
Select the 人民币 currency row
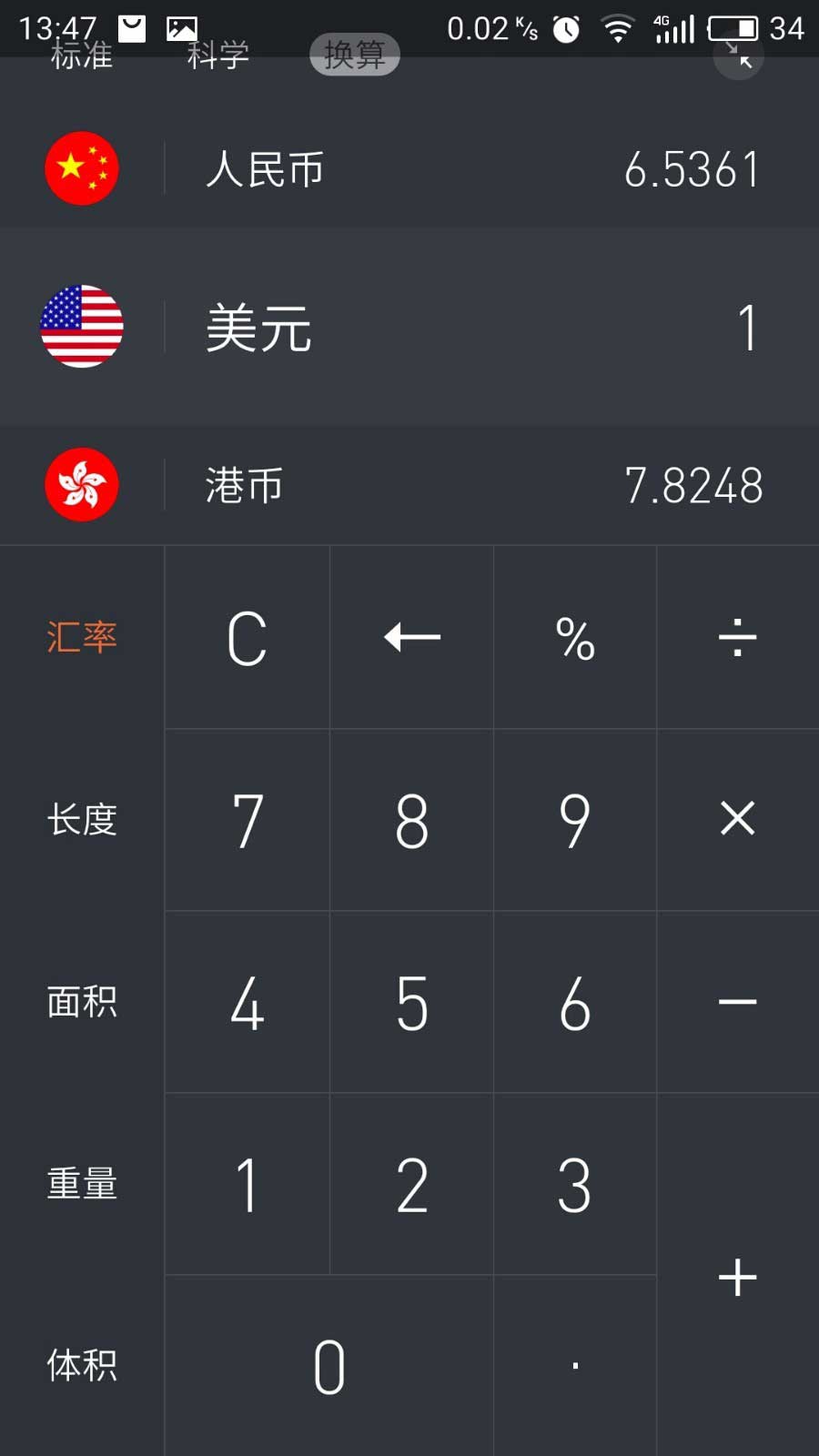409,169
